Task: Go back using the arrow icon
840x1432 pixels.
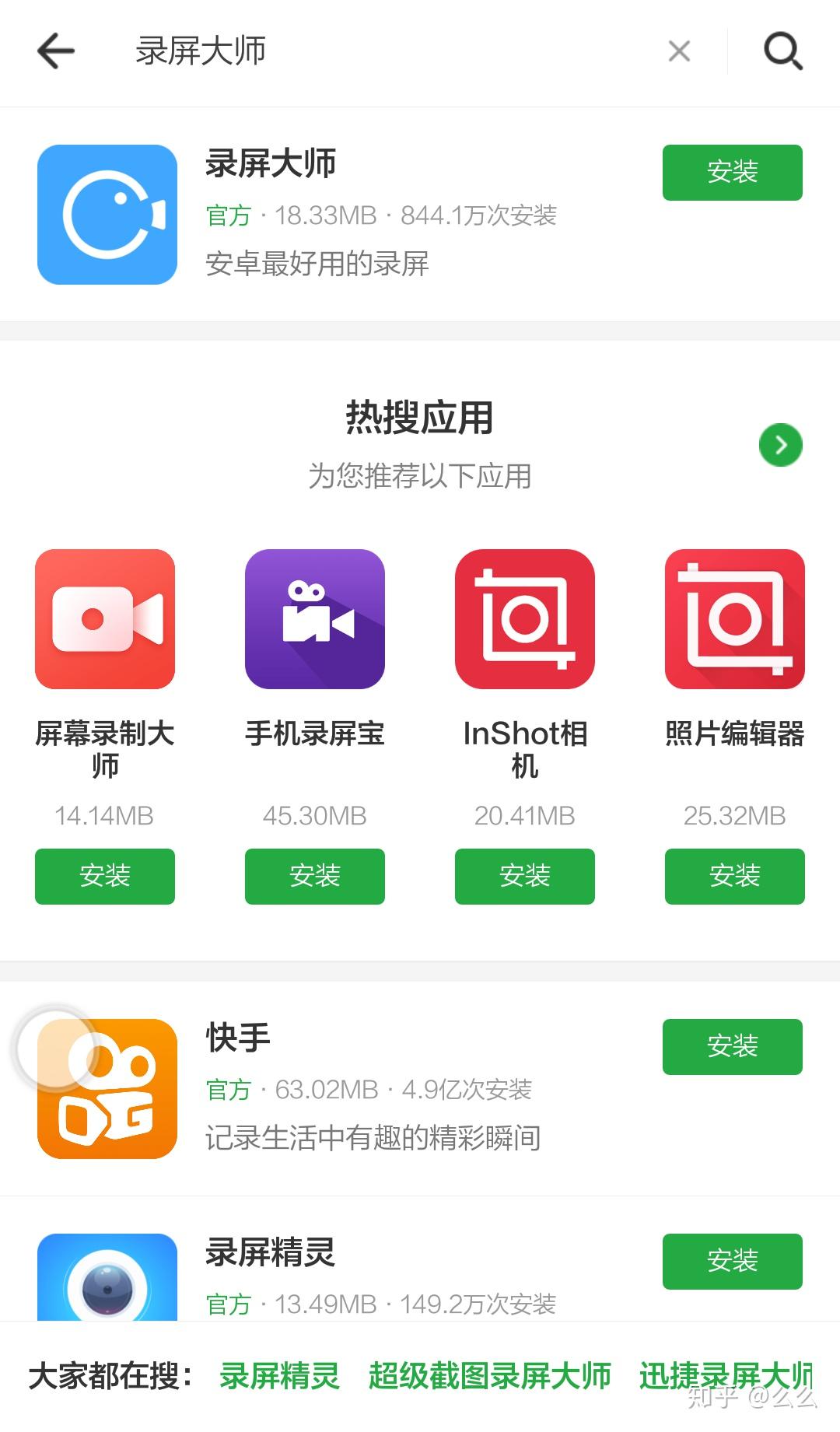Action: [56, 51]
